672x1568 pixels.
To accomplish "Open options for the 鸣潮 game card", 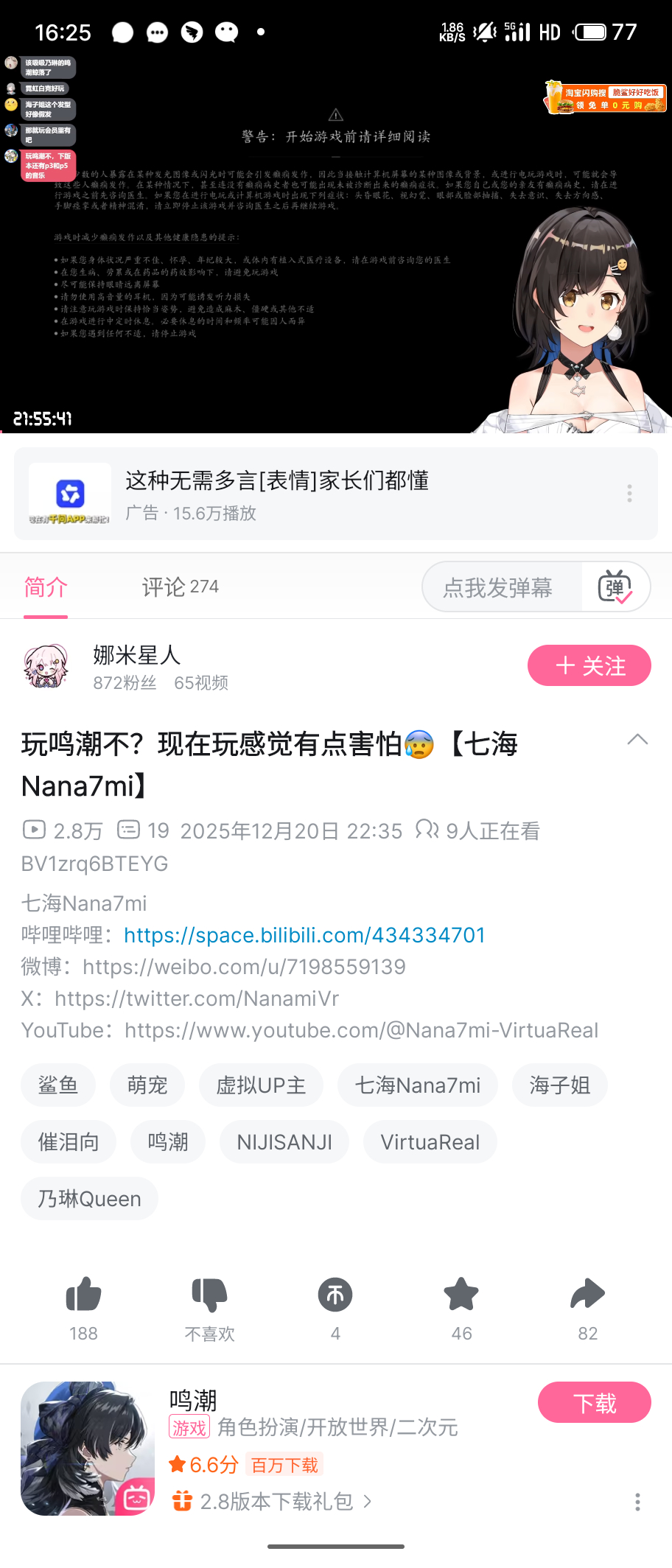I will (x=637, y=1502).
